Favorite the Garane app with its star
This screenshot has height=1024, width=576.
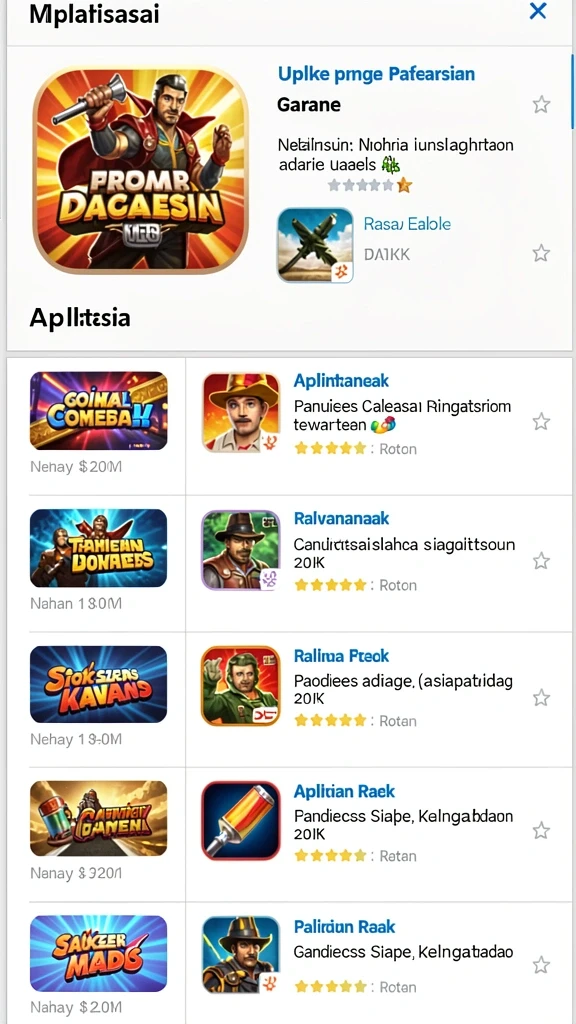(541, 104)
